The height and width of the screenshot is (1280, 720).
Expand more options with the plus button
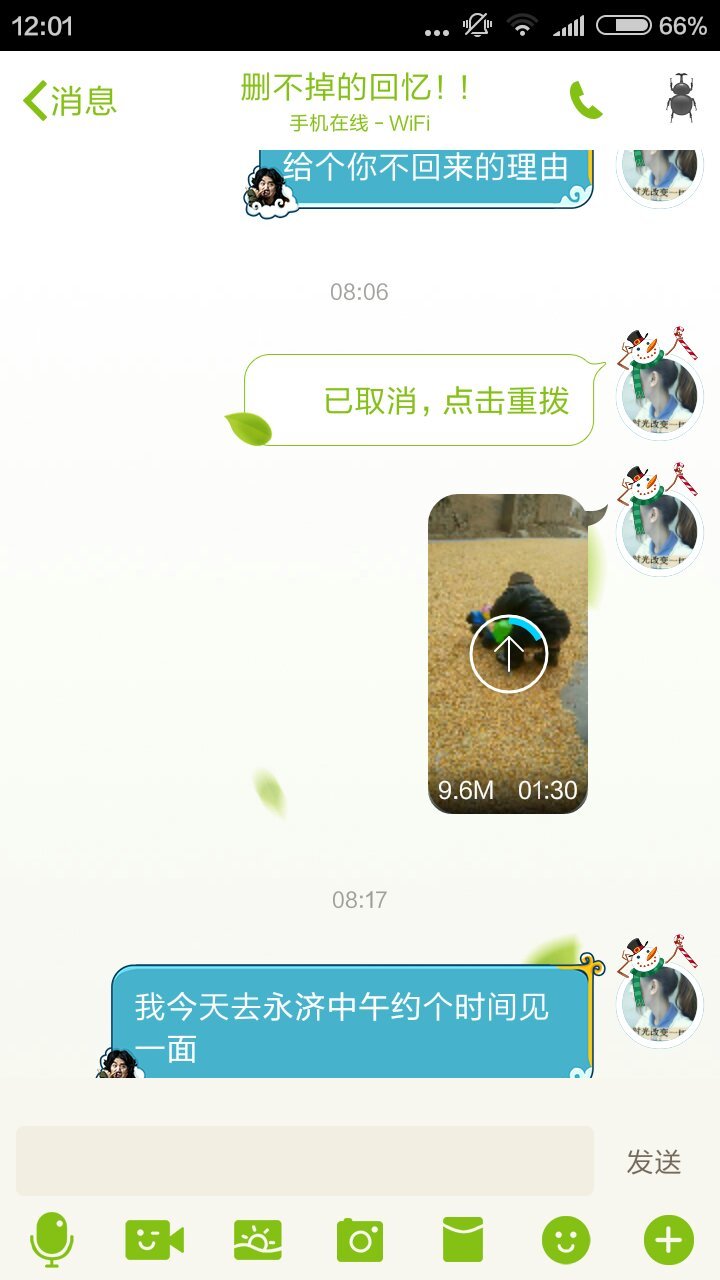668,1241
